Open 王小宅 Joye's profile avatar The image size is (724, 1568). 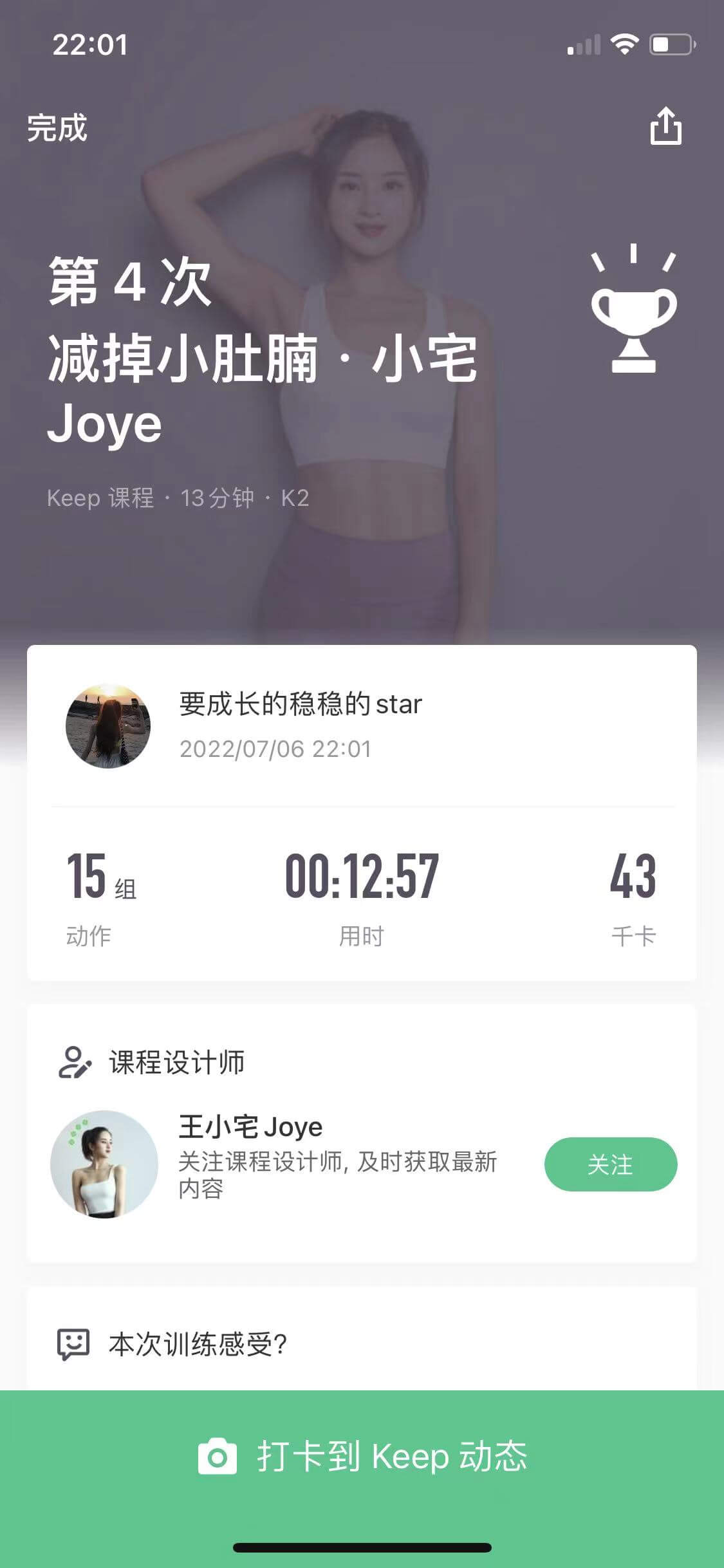(104, 1164)
